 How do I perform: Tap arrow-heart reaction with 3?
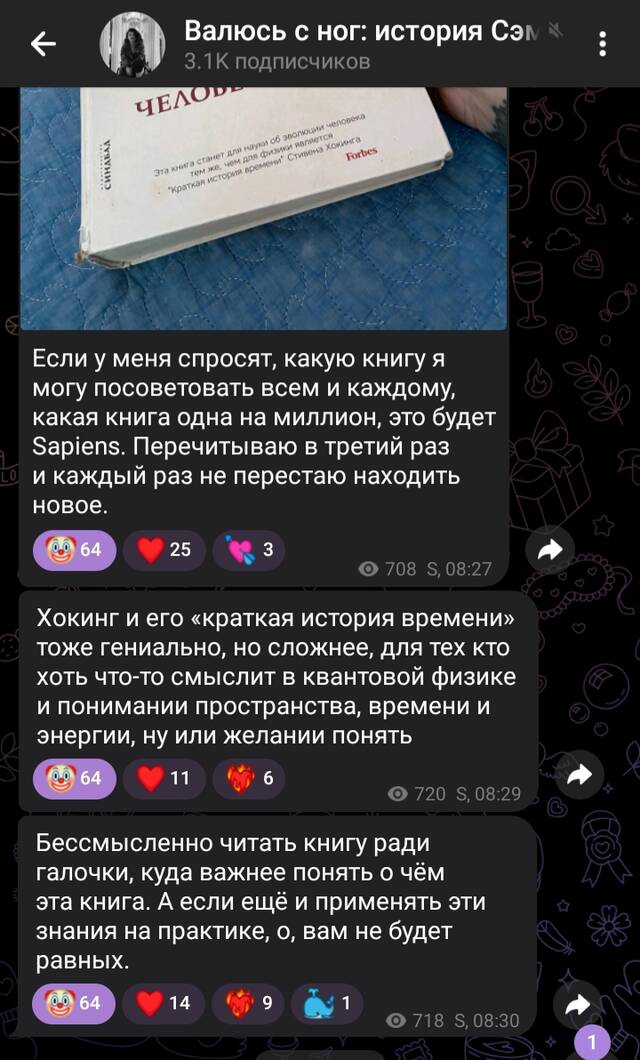[x=249, y=550]
